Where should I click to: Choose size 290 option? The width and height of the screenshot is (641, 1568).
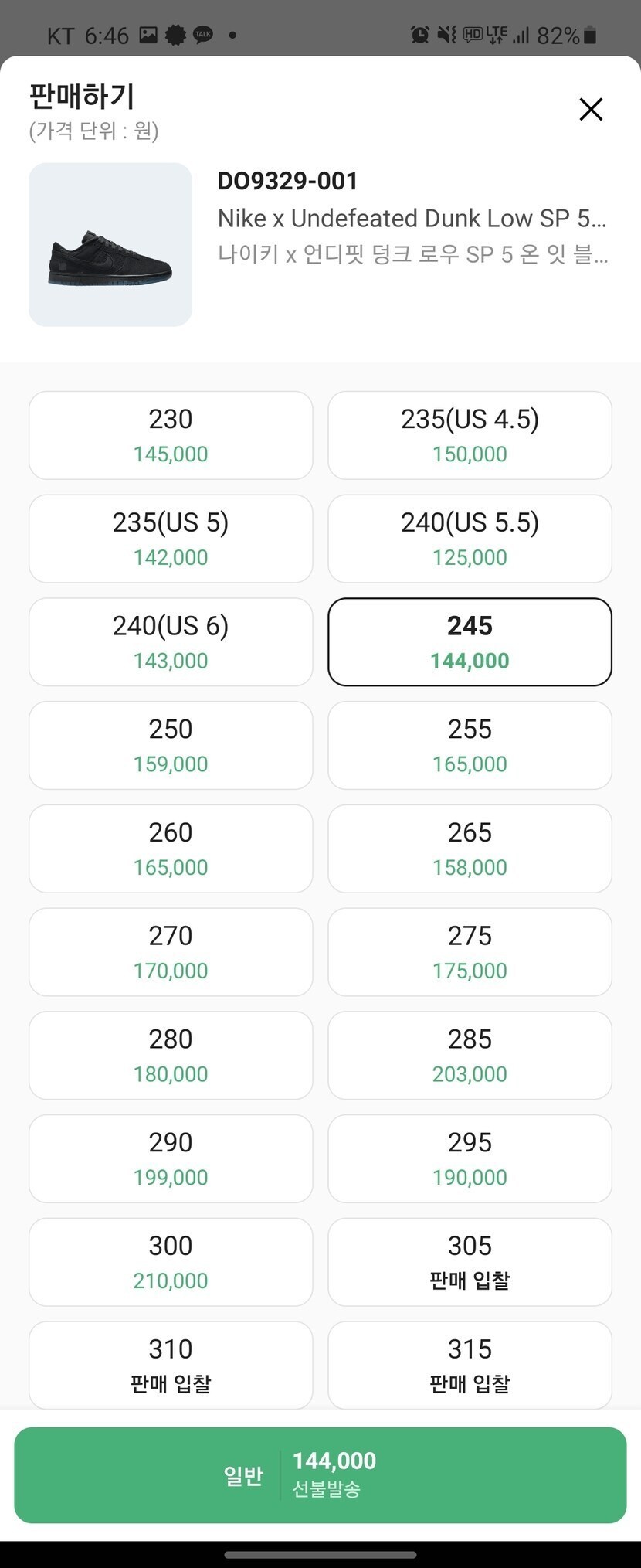171,1159
